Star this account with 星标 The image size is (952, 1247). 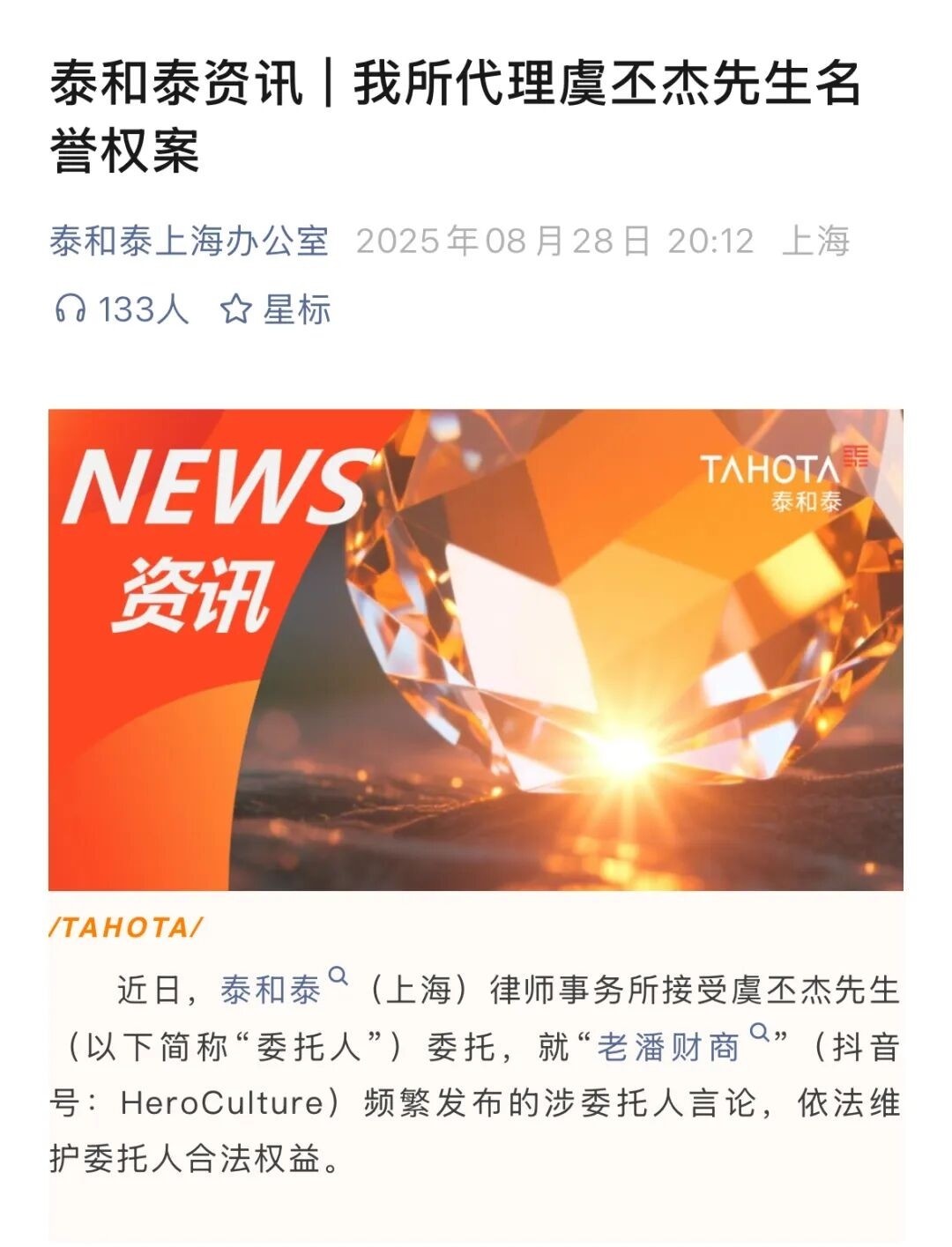point(275,309)
